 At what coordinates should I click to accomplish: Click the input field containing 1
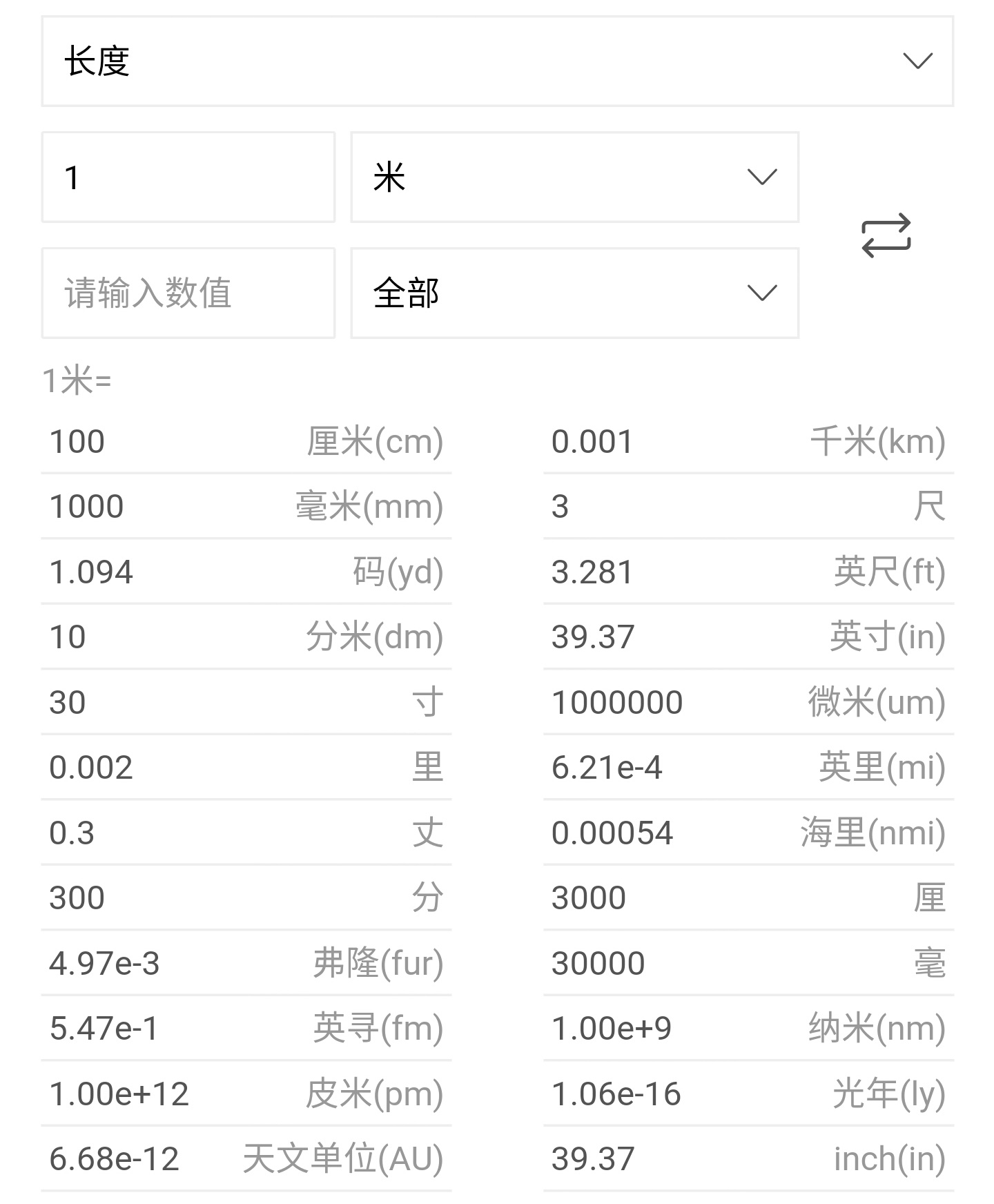coord(188,177)
